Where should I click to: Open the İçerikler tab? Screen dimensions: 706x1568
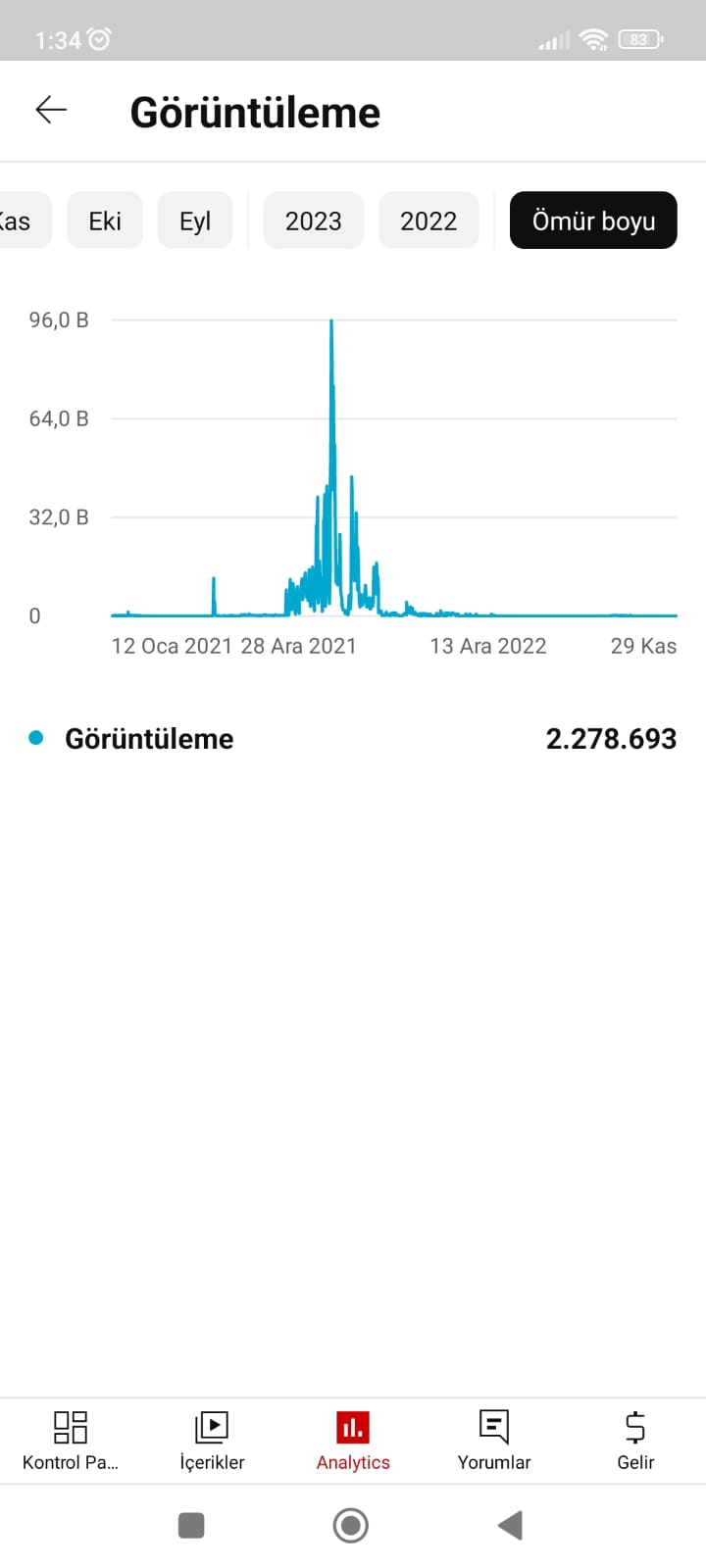coord(212,1441)
